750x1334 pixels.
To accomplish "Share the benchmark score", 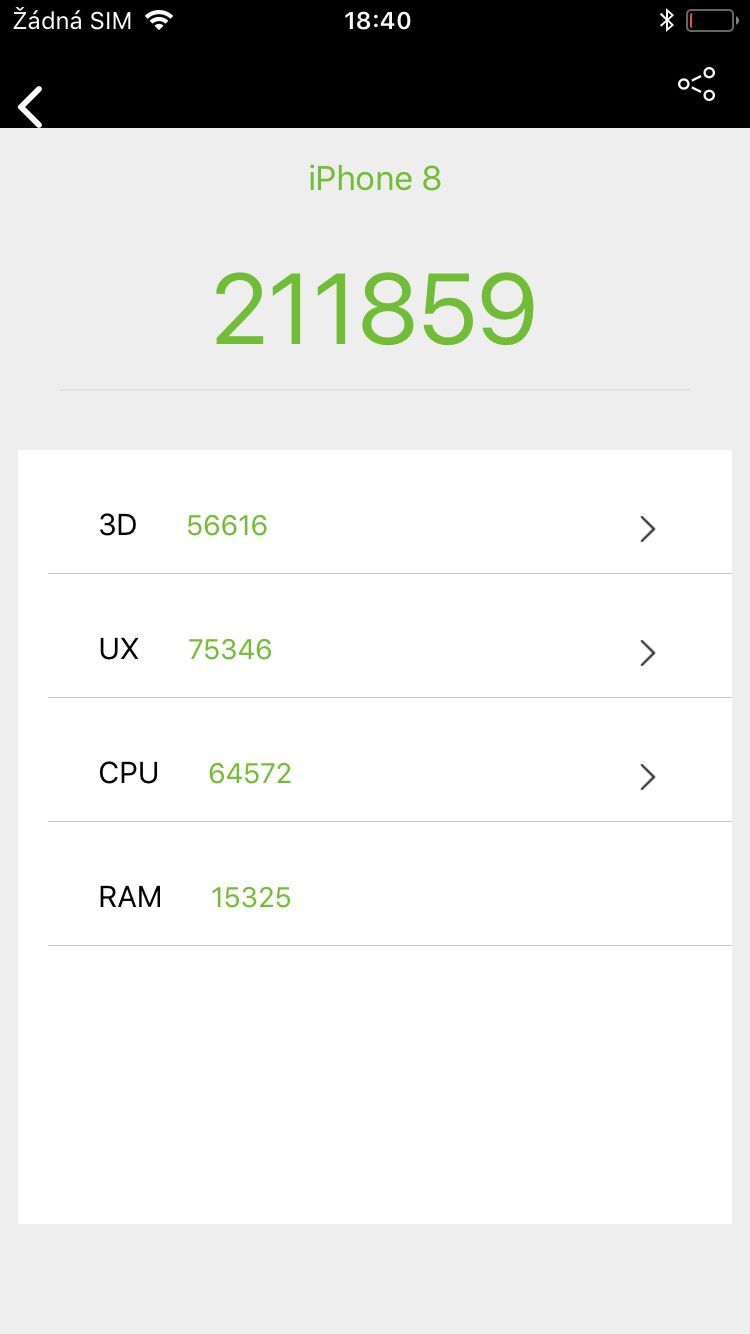I will click(697, 84).
